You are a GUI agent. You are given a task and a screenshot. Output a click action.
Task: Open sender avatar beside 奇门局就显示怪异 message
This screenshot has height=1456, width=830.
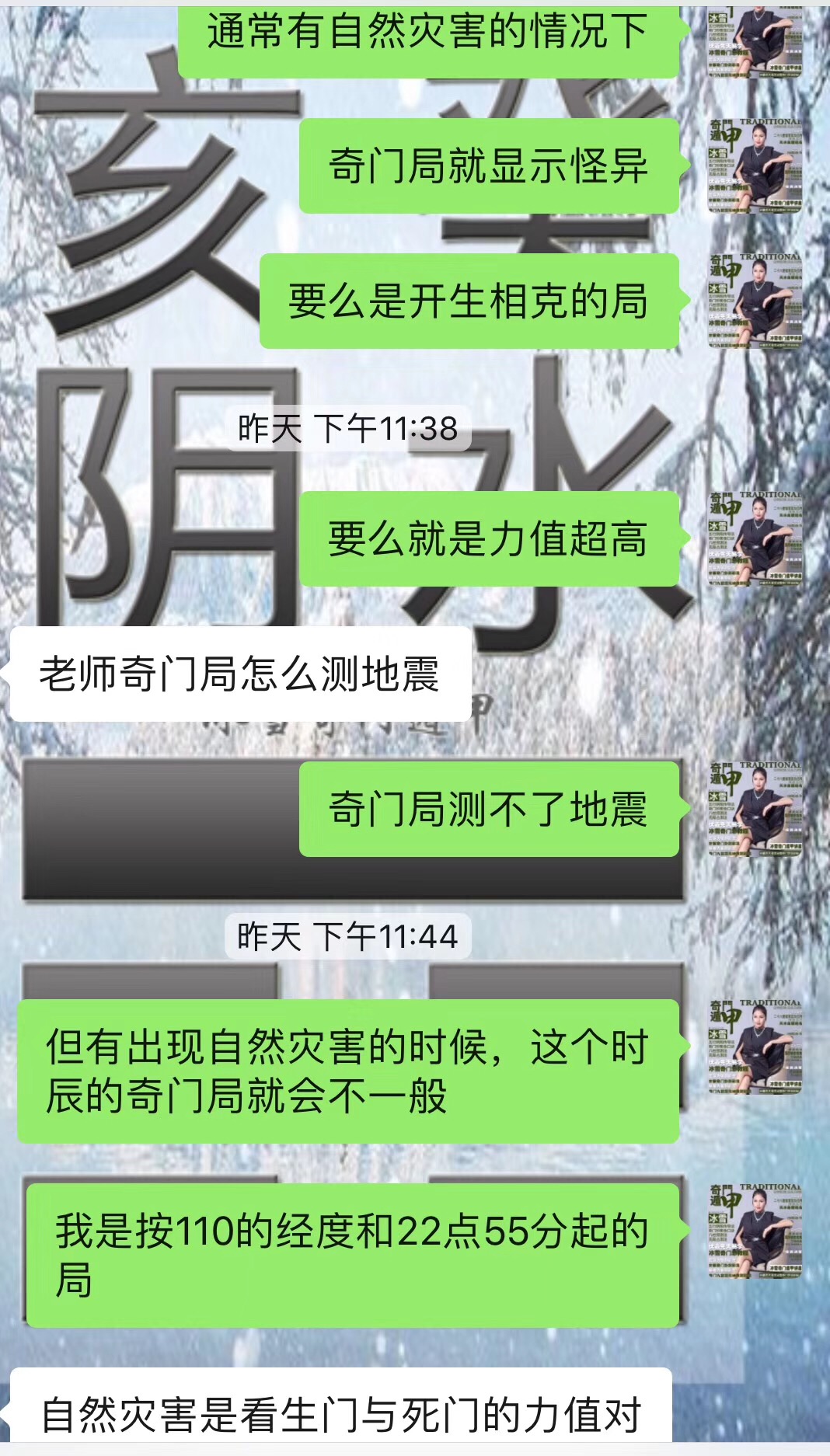click(x=755, y=165)
